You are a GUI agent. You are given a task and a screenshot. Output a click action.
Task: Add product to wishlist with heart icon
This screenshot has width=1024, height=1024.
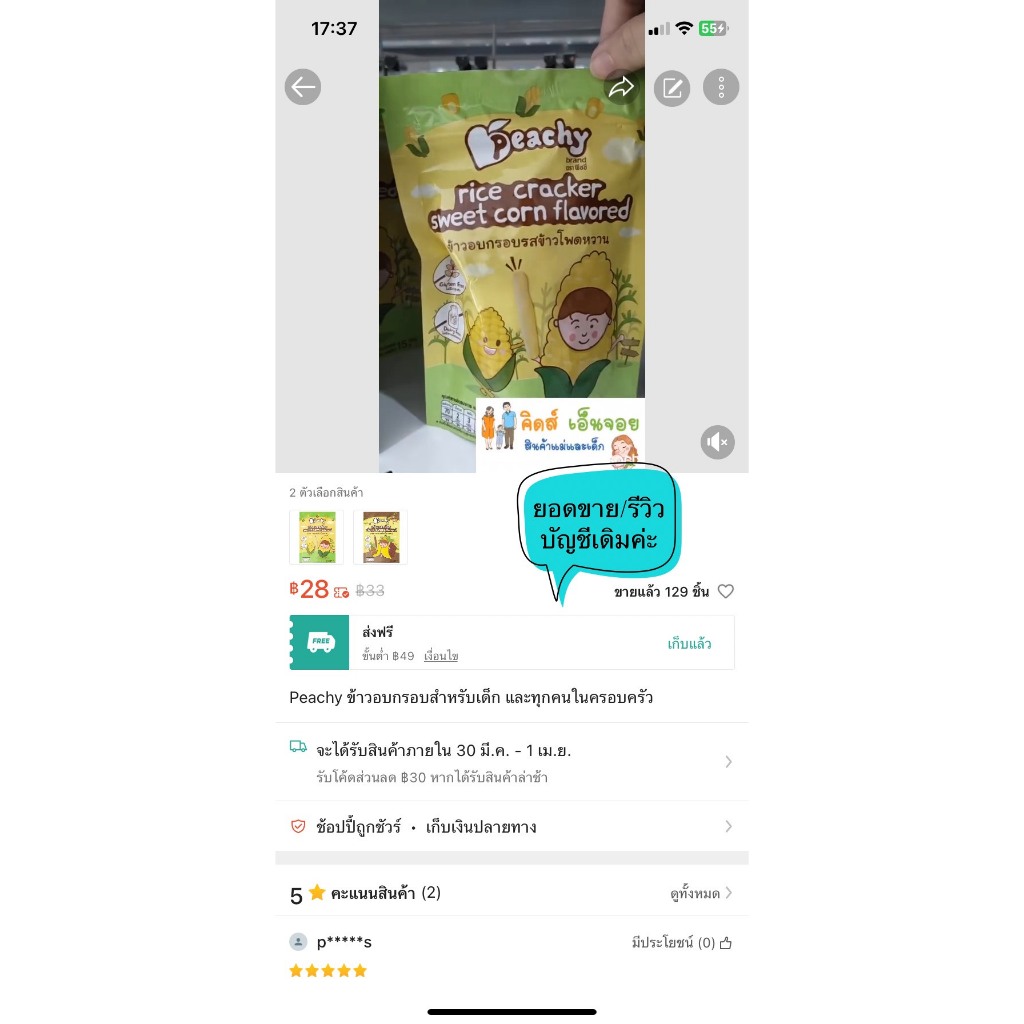coord(726,591)
